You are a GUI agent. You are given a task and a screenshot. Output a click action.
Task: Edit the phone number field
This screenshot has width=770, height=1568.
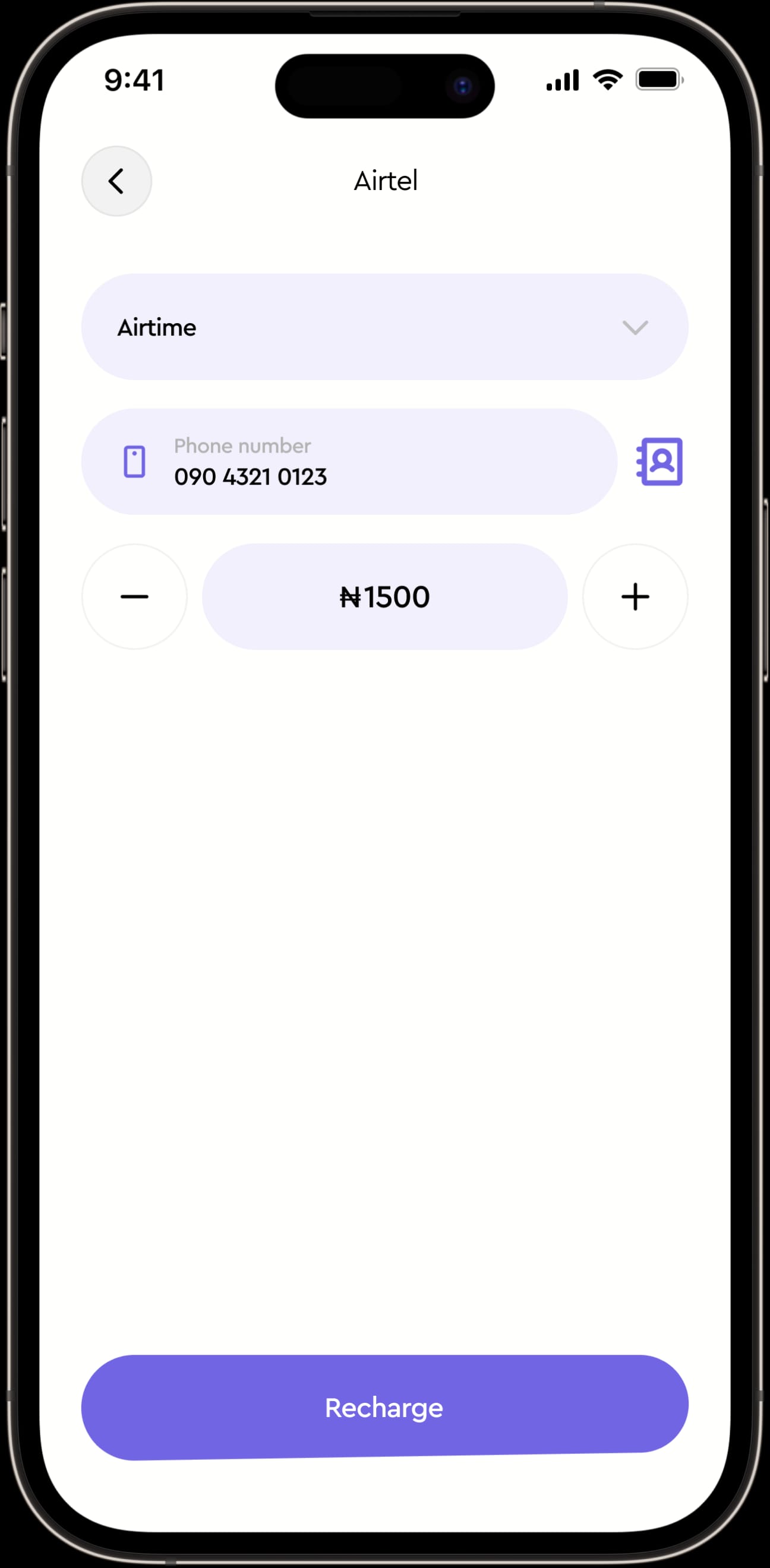pos(349,462)
